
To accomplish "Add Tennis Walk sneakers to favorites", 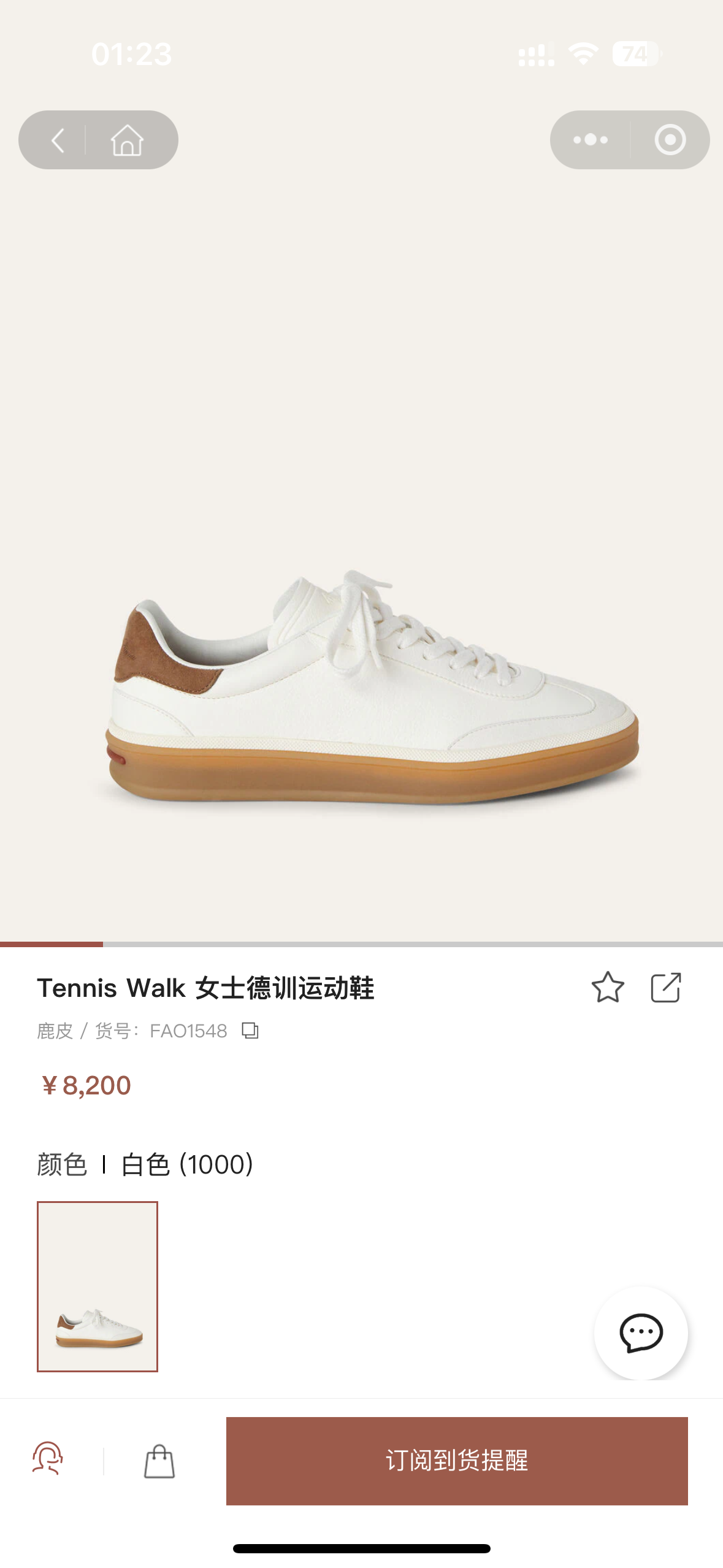I will tap(608, 987).
